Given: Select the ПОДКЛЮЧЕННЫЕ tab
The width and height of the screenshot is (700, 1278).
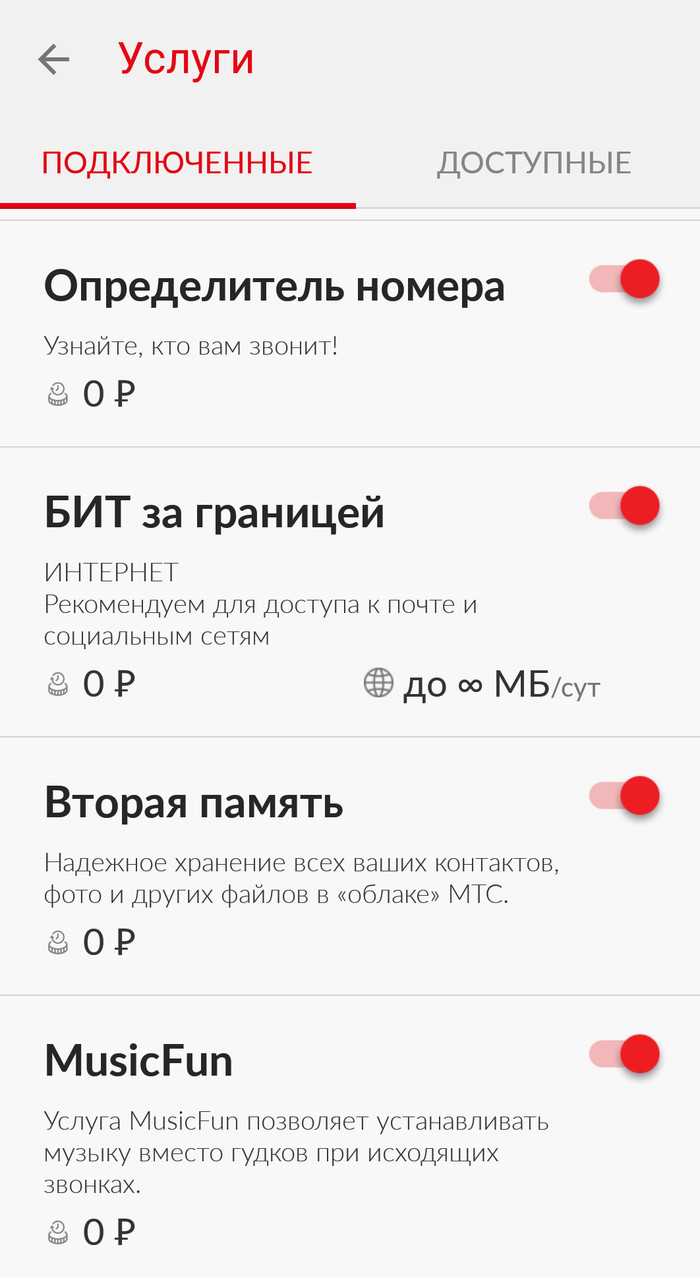Looking at the screenshot, I should 177,162.
